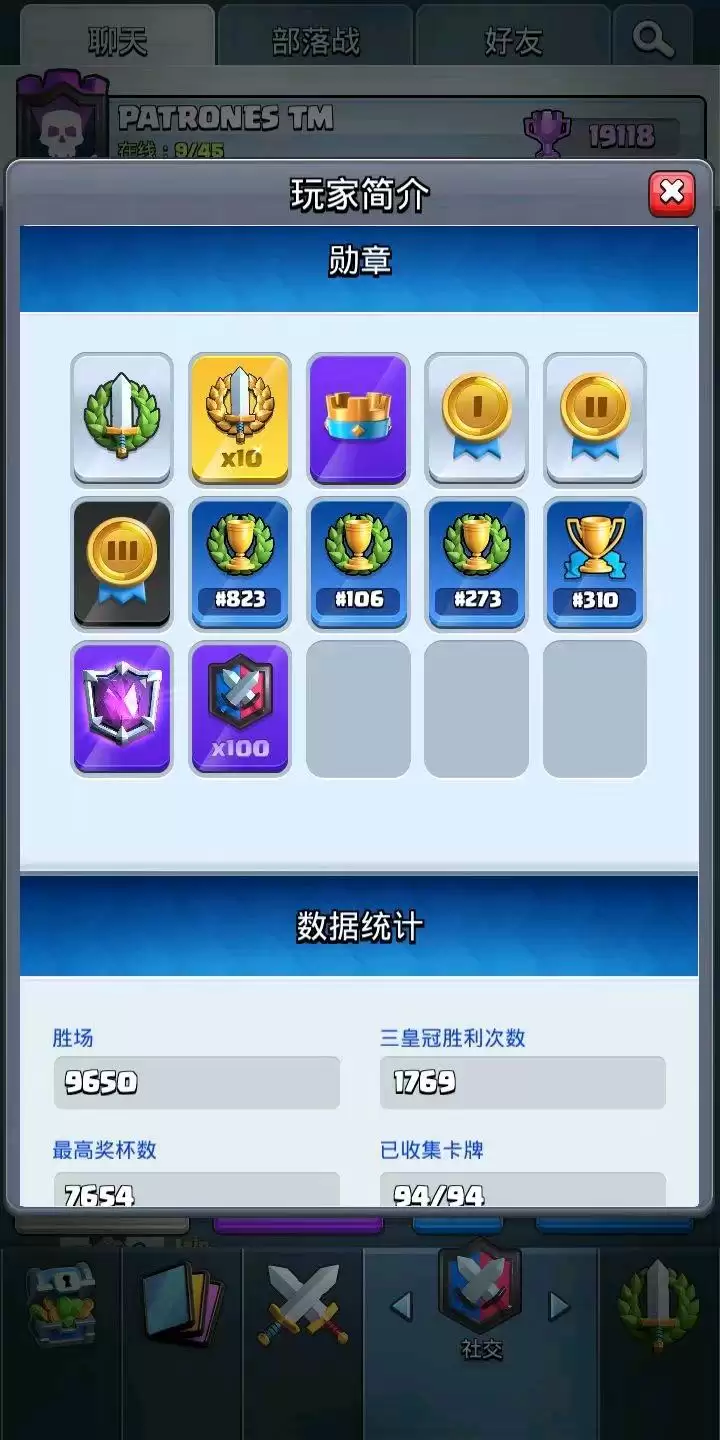View the gold medal III badge
720x1440 pixels.
coord(122,563)
